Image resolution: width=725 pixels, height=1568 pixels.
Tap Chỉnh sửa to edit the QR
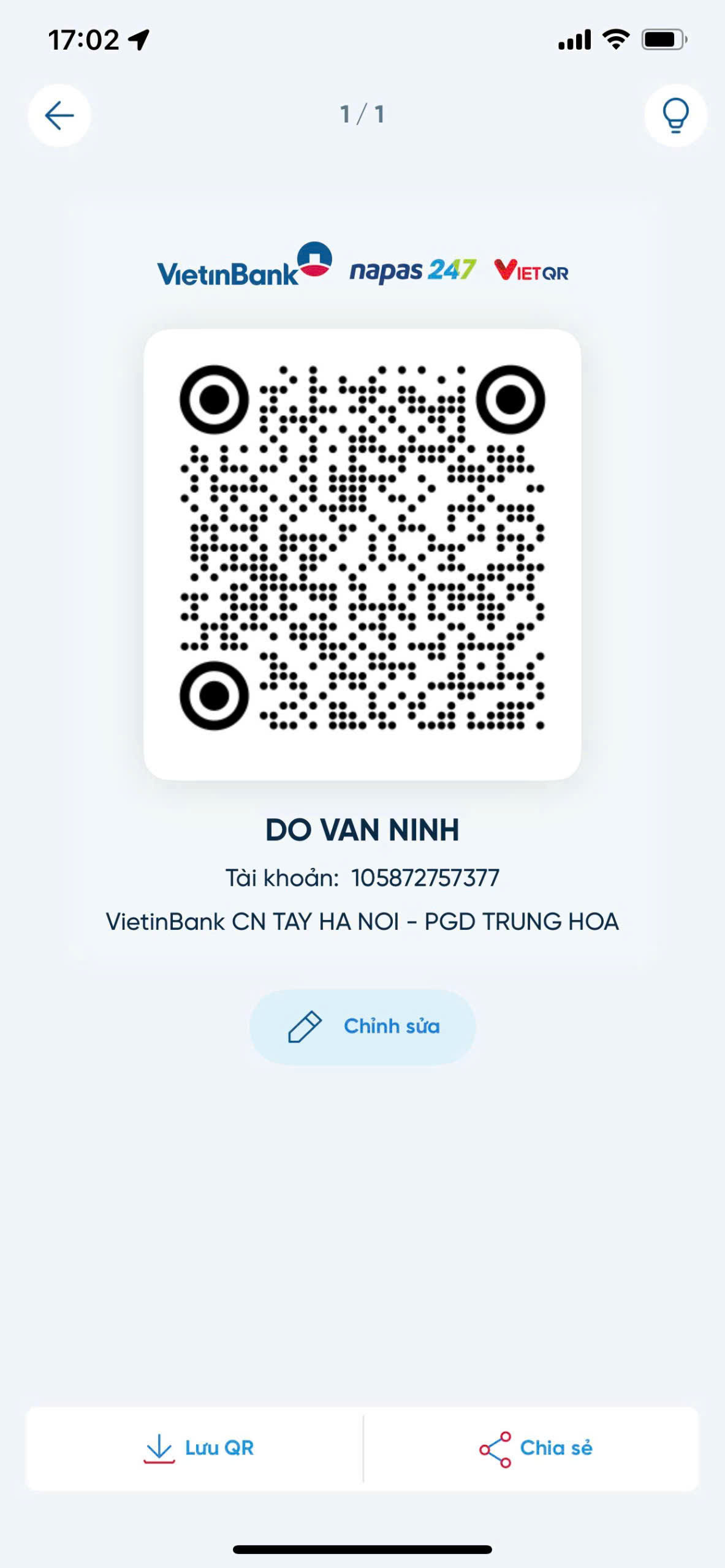(x=362, y=1027)
